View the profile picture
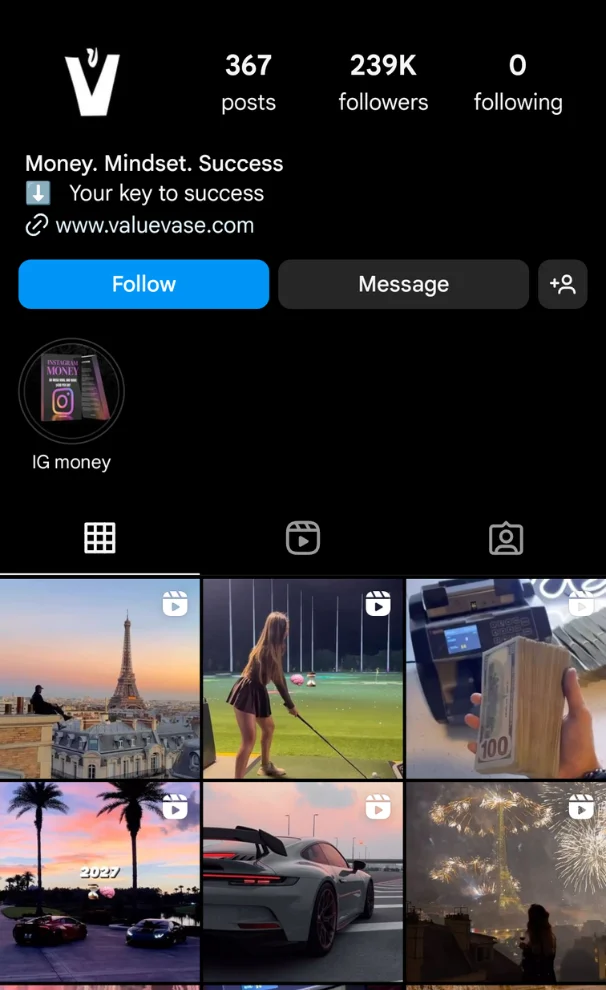The width and height of the screenshot is (606, 990). pos(92,82)
